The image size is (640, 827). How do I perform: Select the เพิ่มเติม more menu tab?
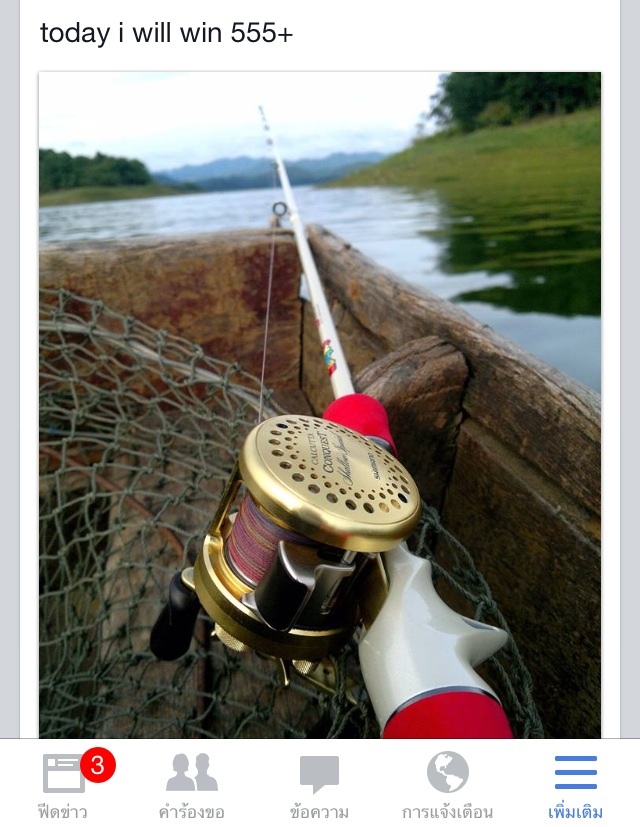575,784
